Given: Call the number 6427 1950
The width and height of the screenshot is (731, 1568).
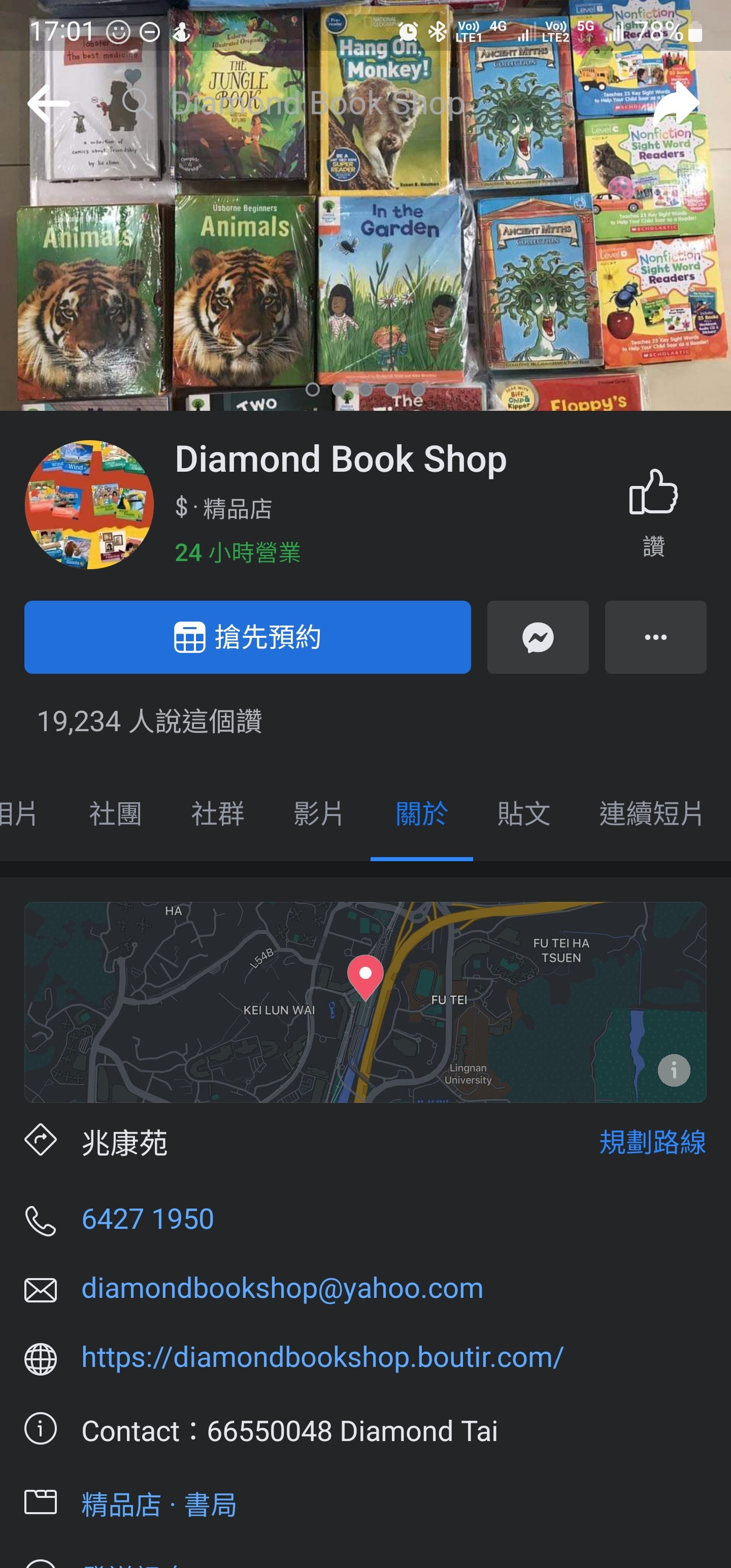Looking at the screenshot, I should [148, 1219].
